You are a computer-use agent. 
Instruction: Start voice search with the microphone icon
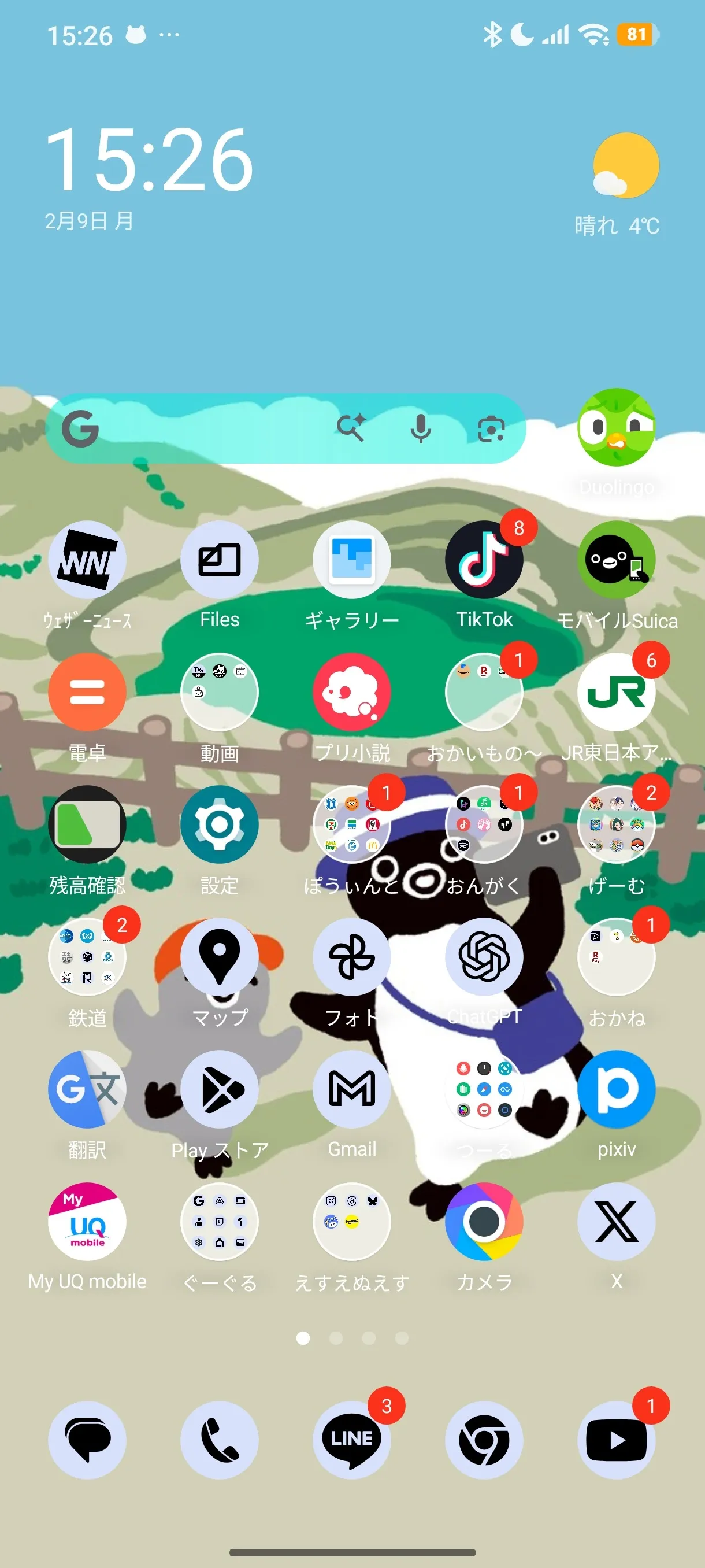tap(420, 429)
